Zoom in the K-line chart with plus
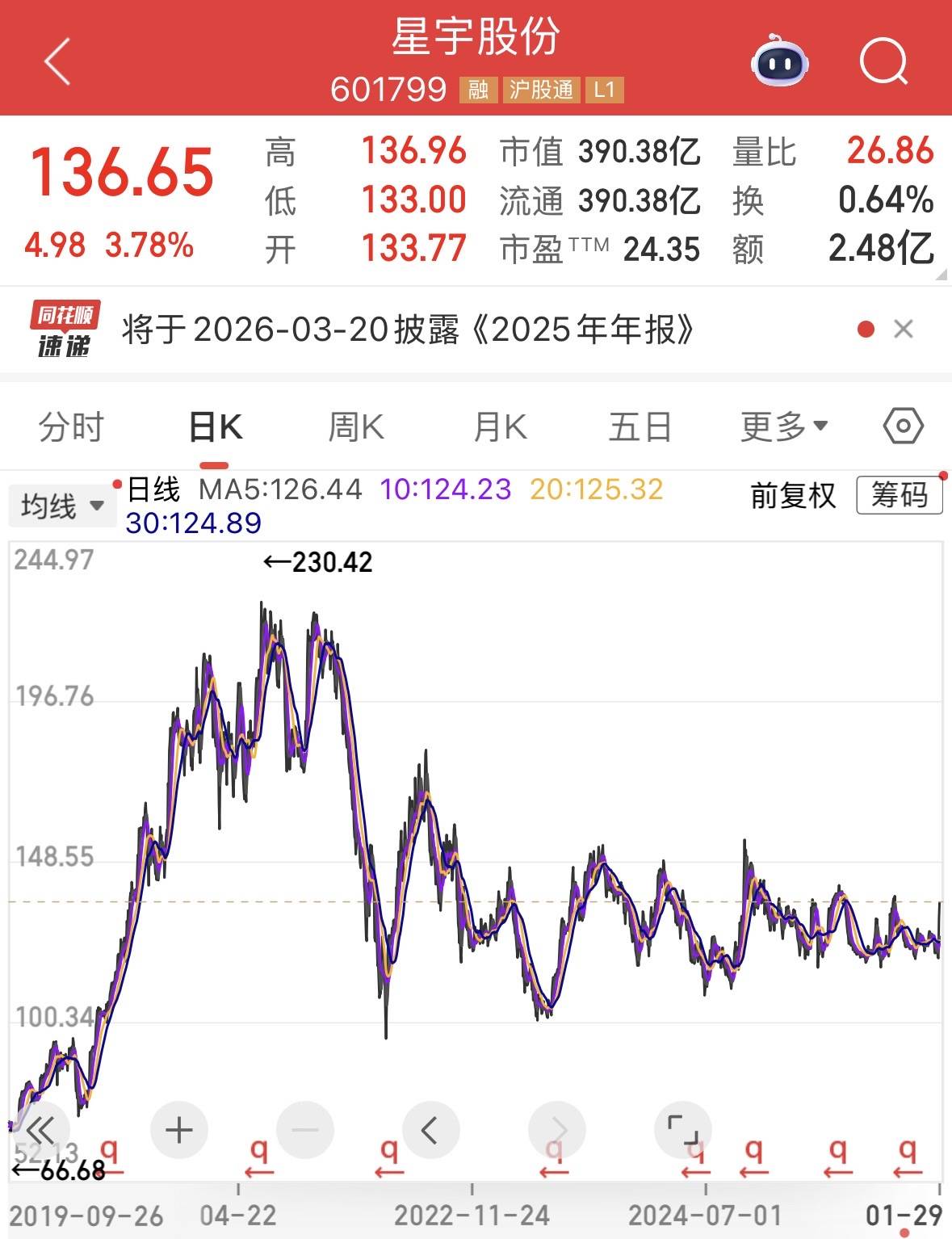 pyautogui.click(x=179, y=1130)
